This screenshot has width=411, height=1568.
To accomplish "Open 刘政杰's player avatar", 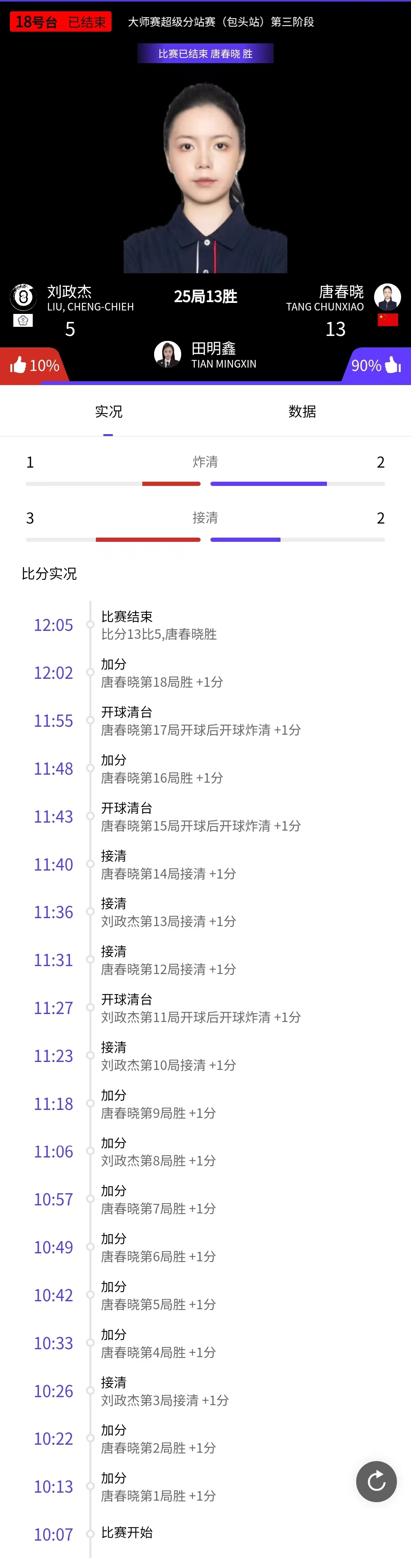I will coord(23,297).
